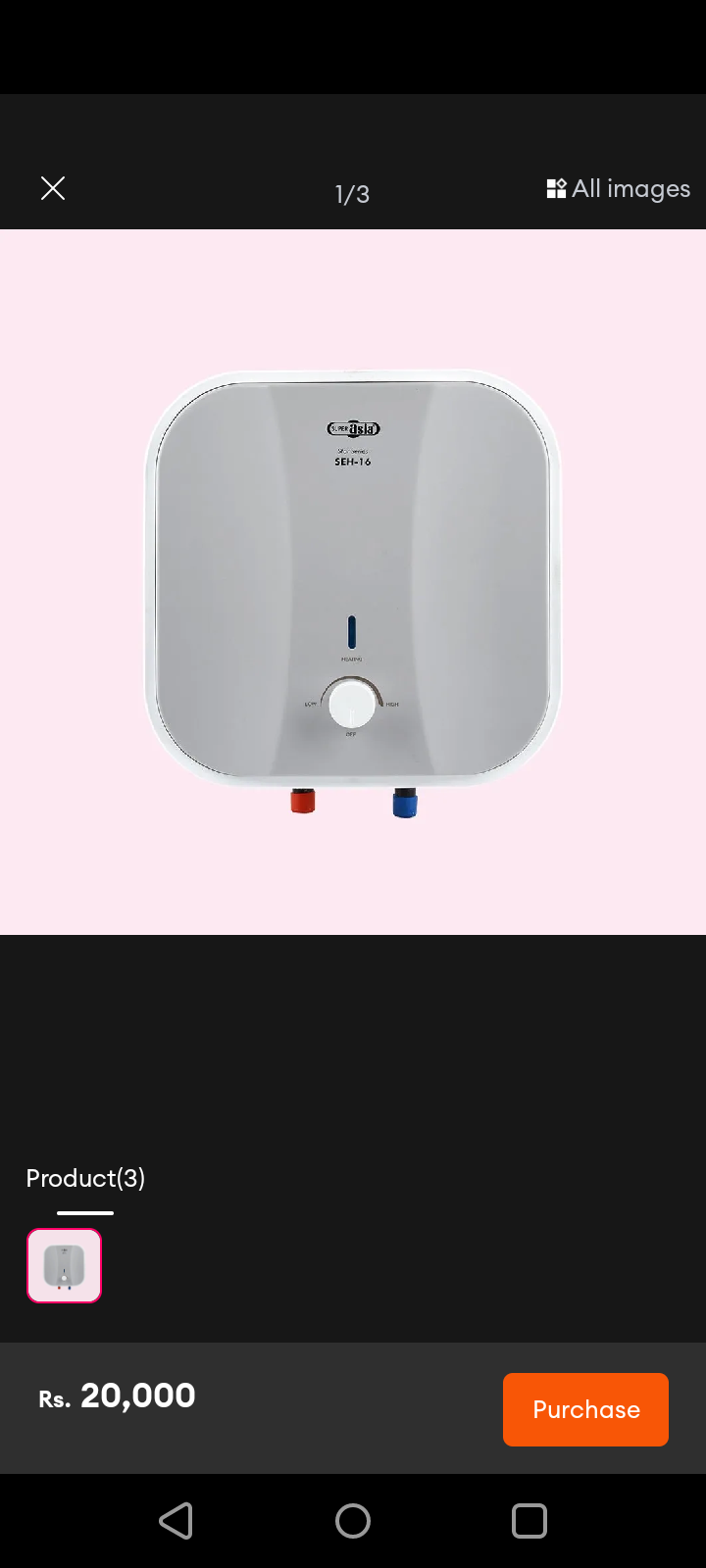The width and height of the screenshot is (706, 1568).
Task: Select the water heater thumbnail
Action: pos(64,1265)
